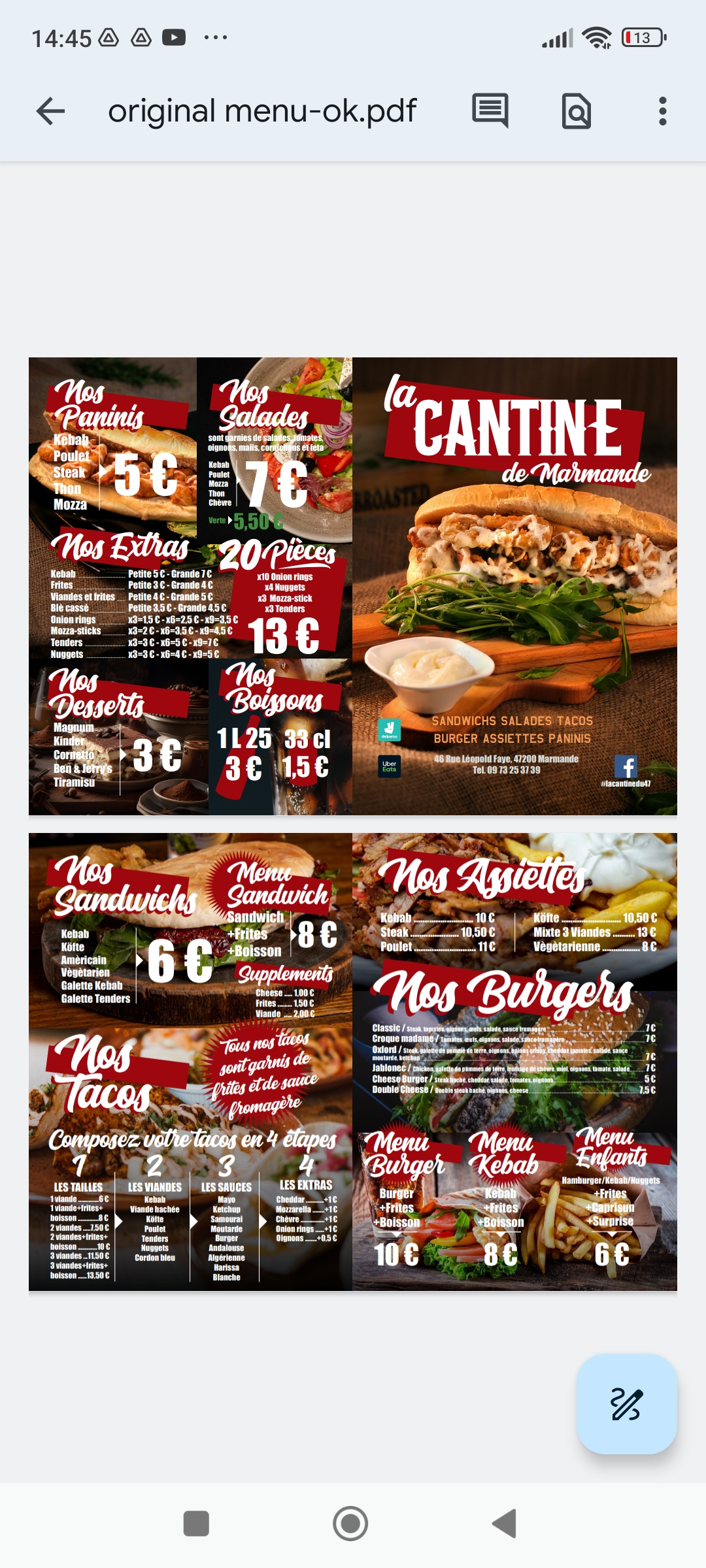Open the comments icon in the toolbar

point(490,111)
